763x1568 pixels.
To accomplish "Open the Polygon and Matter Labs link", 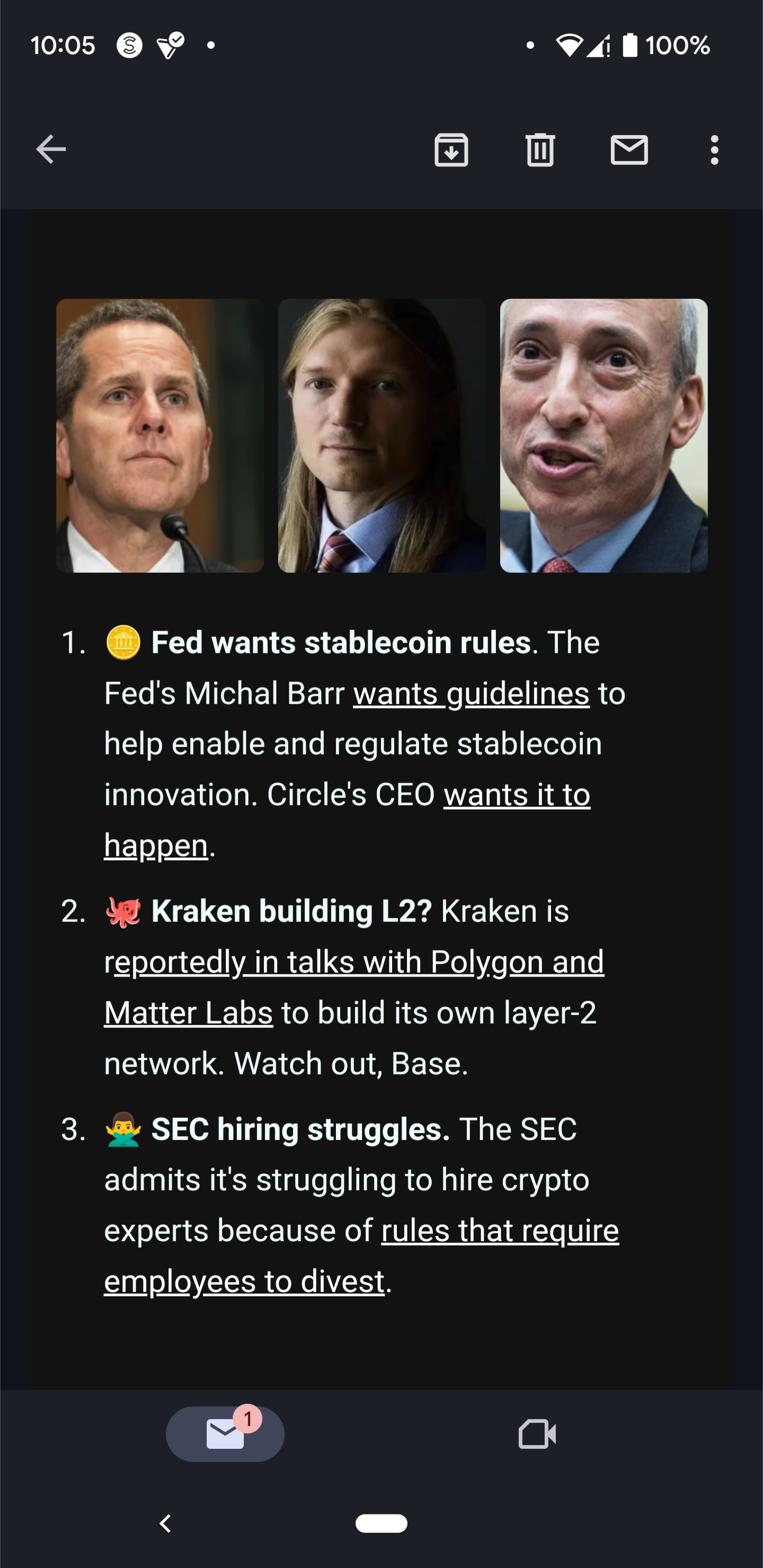I will [x=354, y=987].
